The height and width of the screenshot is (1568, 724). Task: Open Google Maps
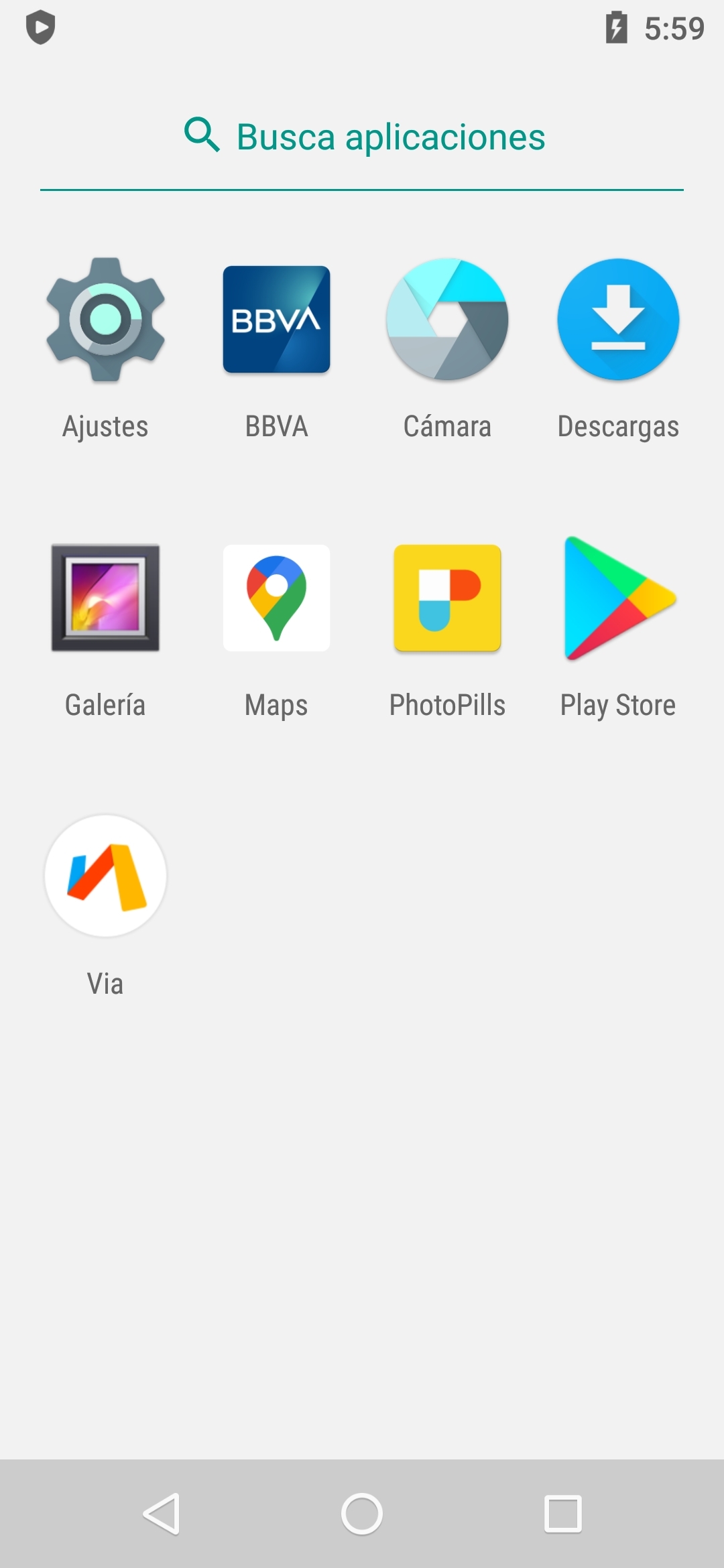point(277,598)
